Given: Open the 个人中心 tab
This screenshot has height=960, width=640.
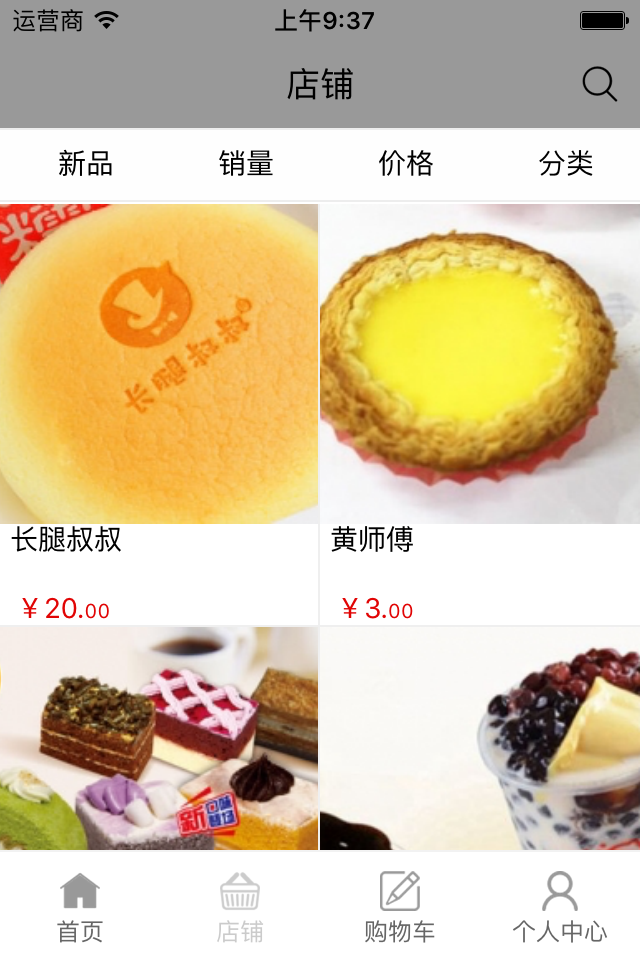Looking at the screenshot, I should (560, 908).
